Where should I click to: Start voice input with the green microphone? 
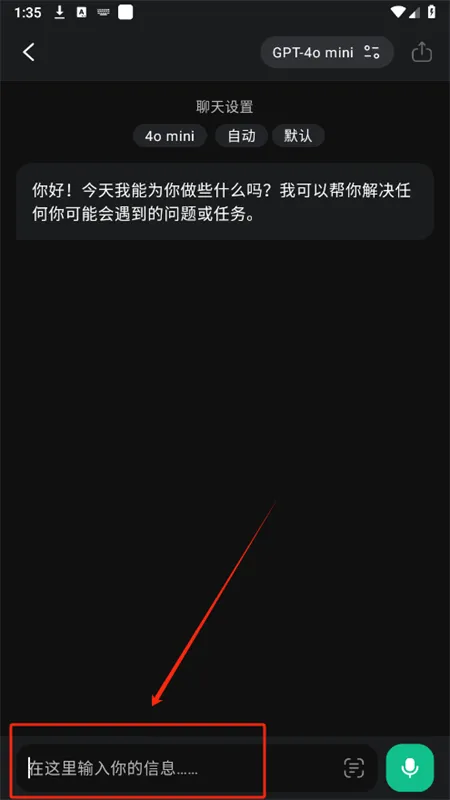point(410,768)
